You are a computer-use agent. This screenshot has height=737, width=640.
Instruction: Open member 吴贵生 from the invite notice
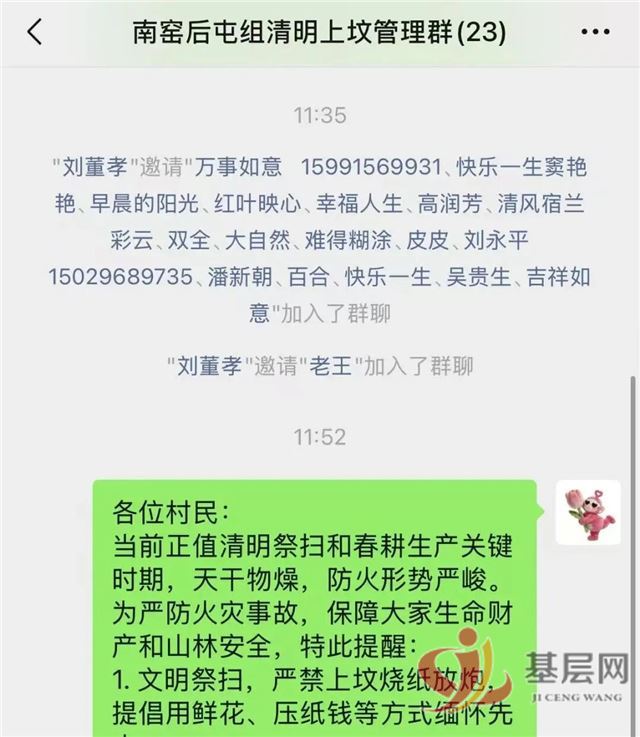point(478,276)
